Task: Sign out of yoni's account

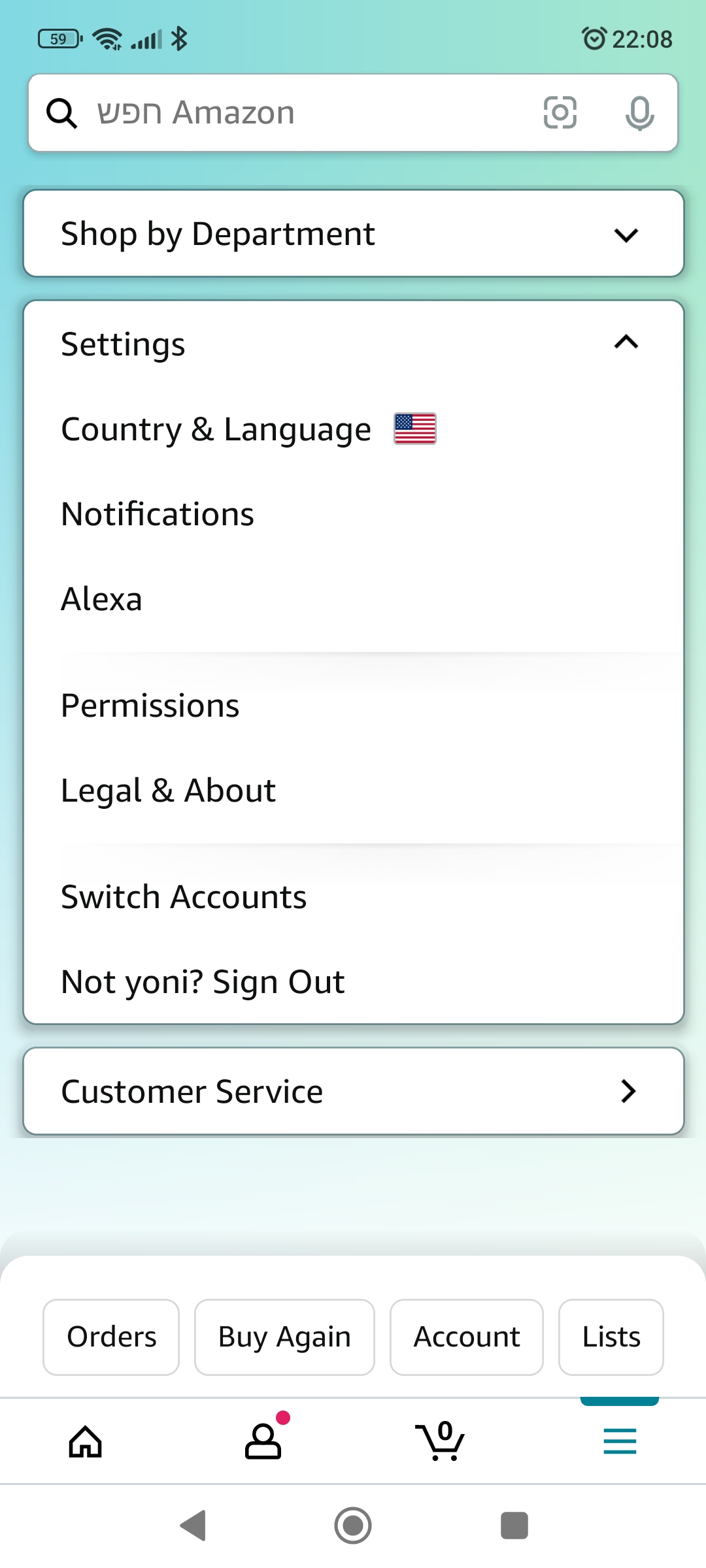Action: click(203, 982)
